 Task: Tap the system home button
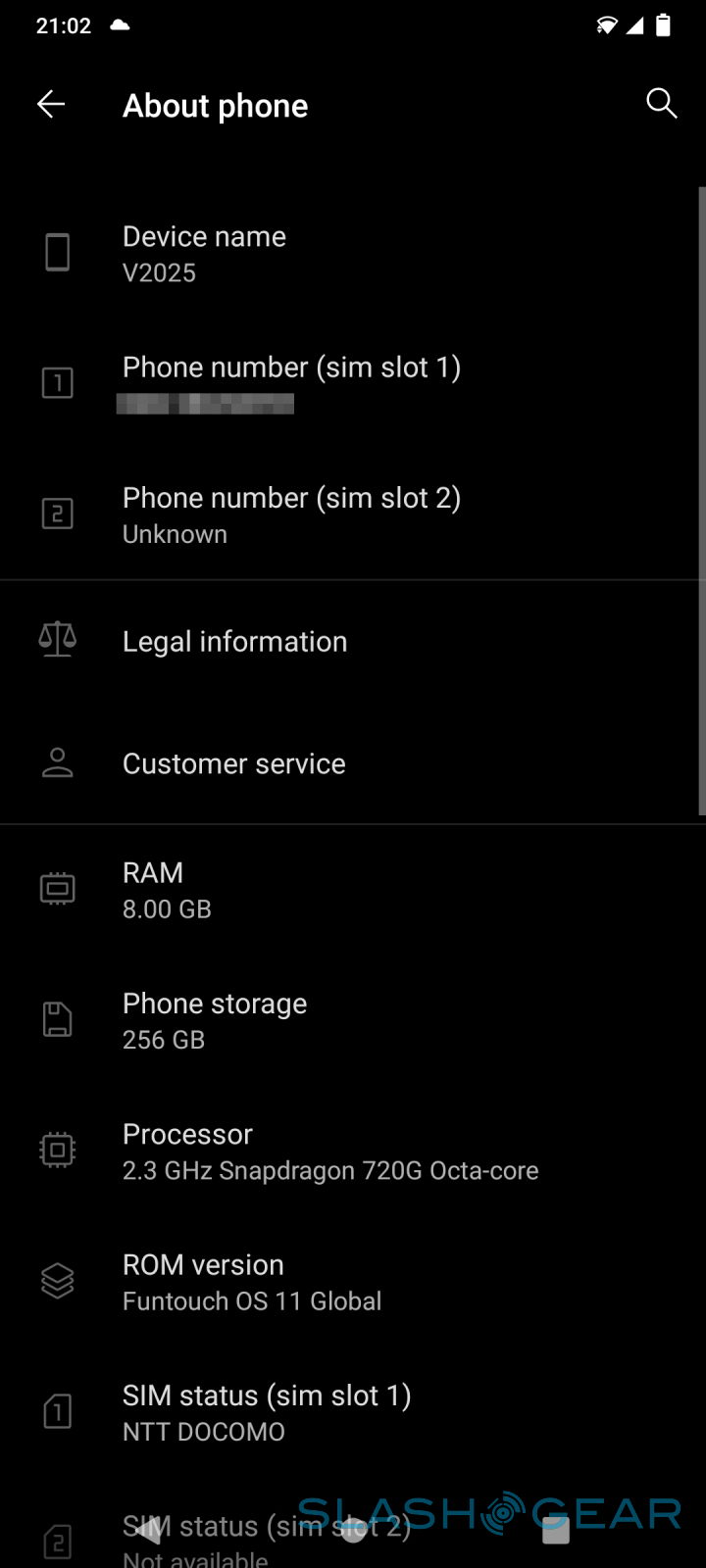click(x=353, y=1530)
